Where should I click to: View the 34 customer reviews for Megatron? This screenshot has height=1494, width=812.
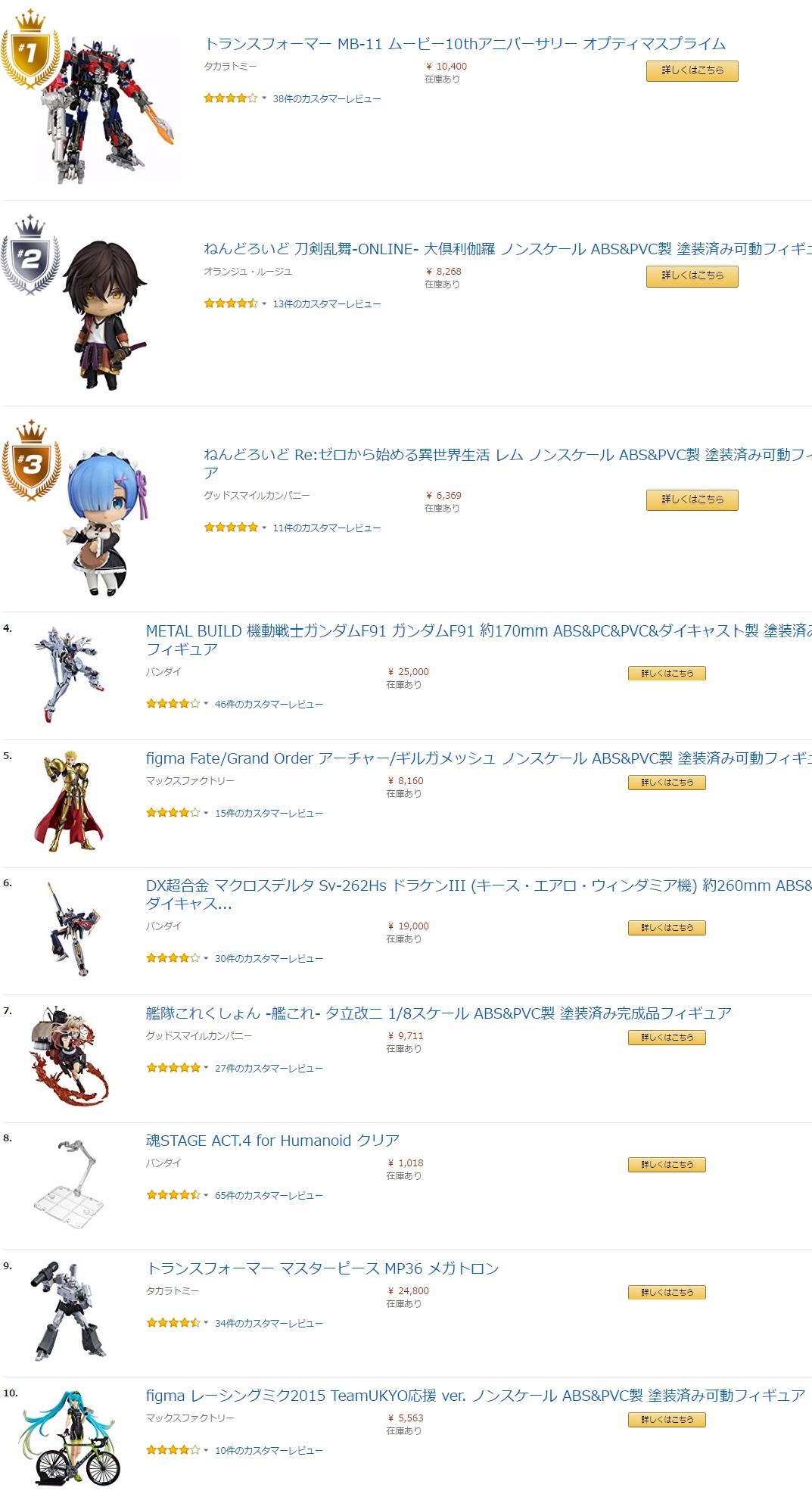[269, 1324]
